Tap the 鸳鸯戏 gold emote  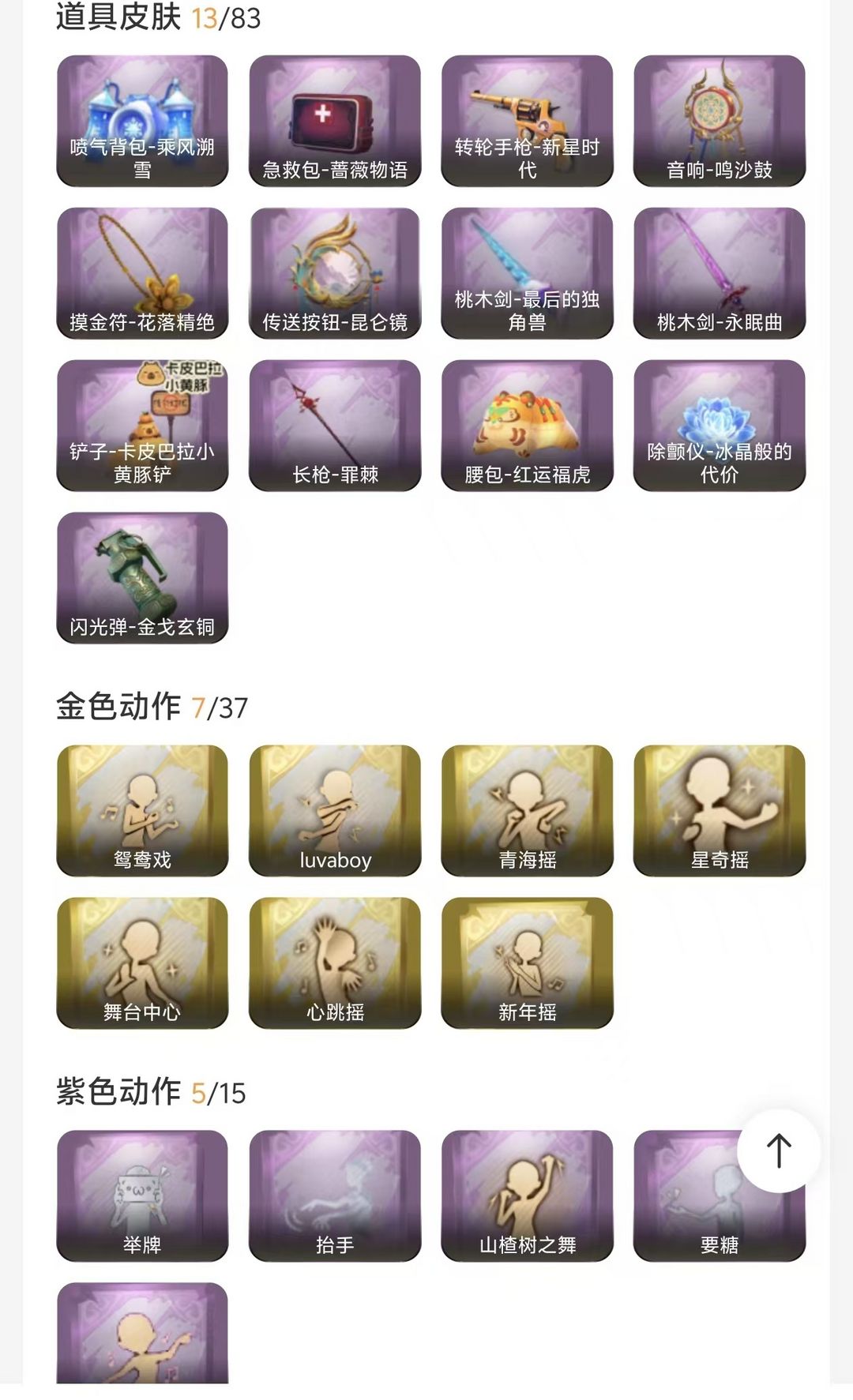click(x=142, y=810)
